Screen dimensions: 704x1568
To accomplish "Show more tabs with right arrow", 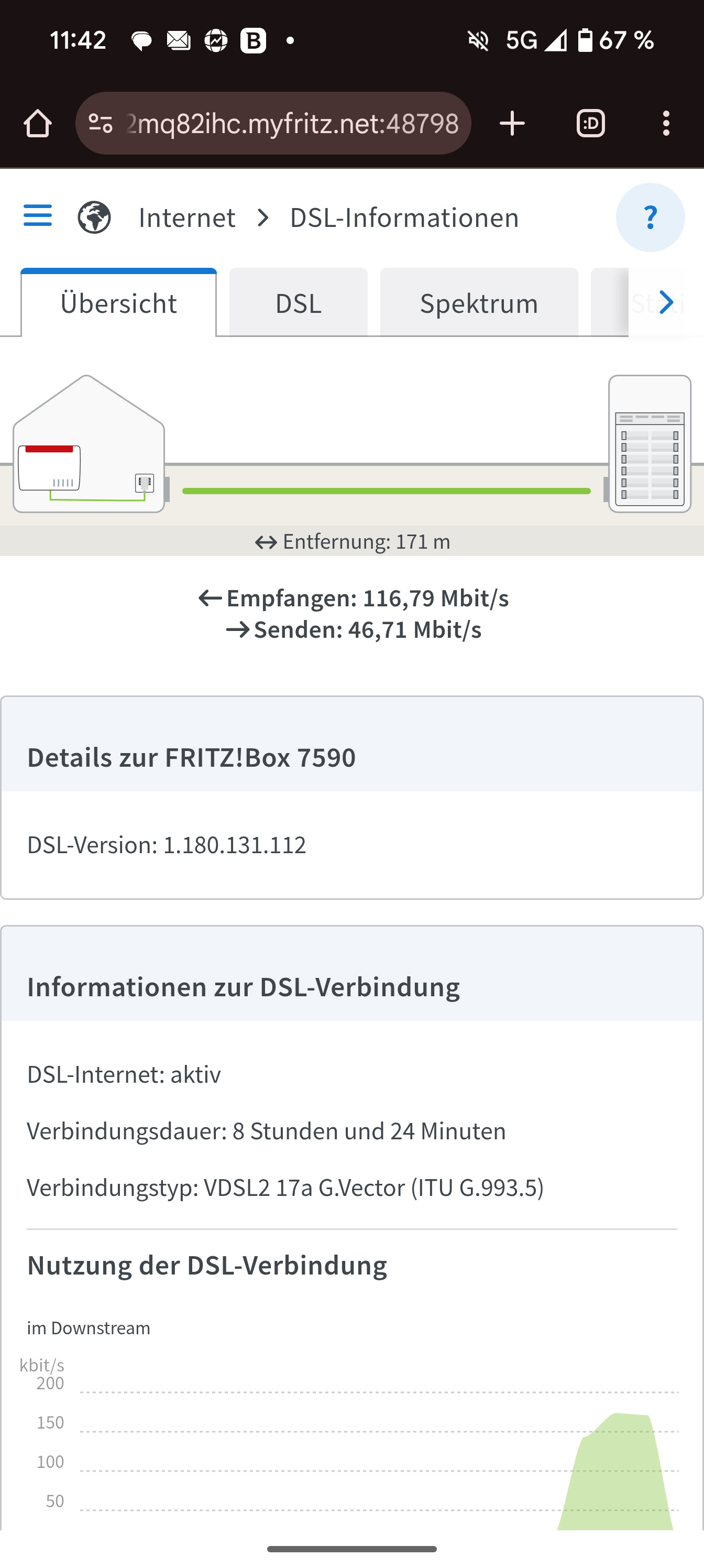I will coord(667,302).
